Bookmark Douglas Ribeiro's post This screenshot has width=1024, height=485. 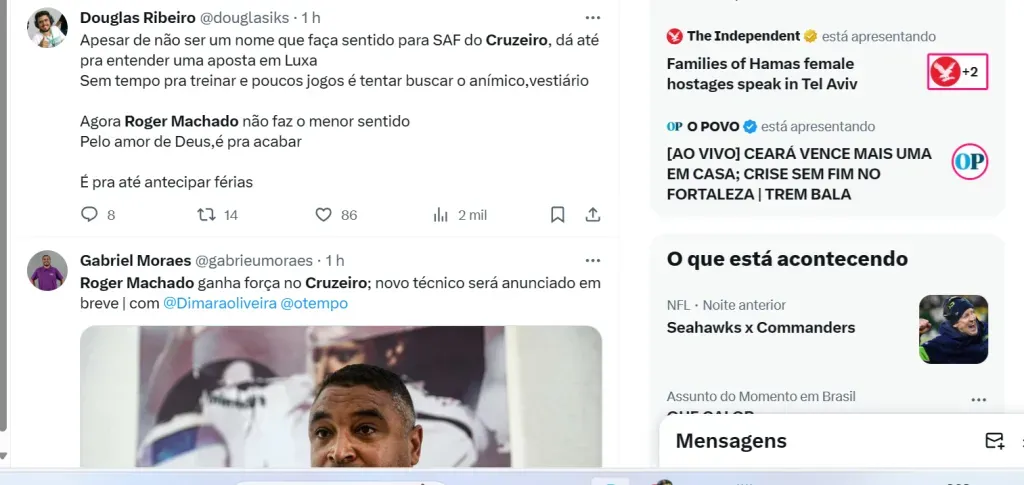point(558,214)
